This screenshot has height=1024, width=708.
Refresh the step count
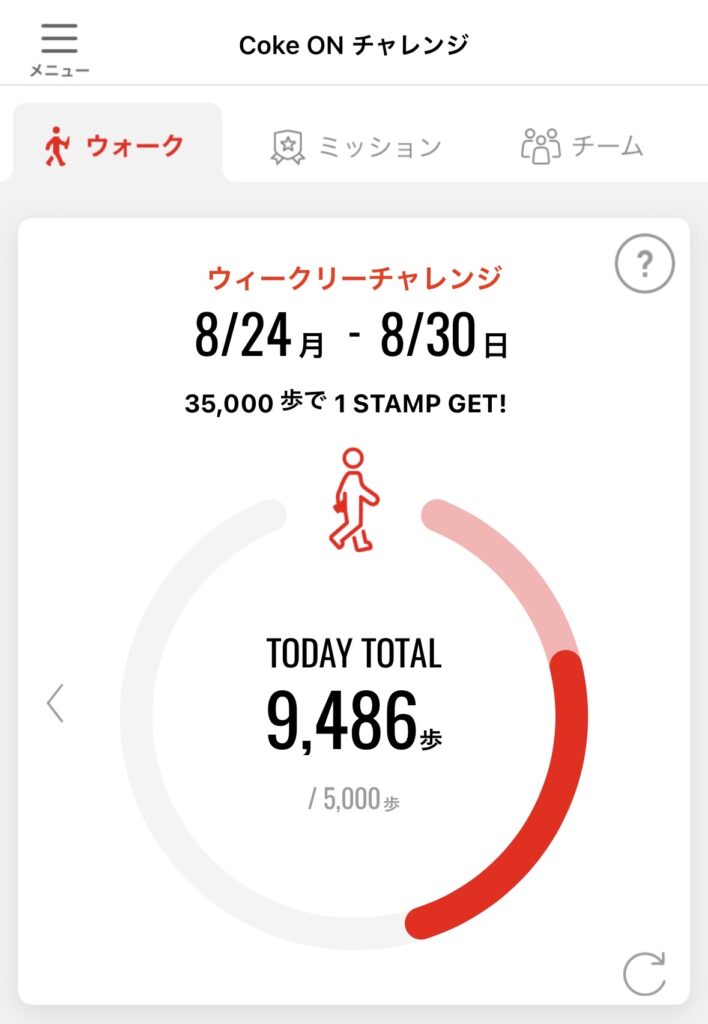(645, 973)
